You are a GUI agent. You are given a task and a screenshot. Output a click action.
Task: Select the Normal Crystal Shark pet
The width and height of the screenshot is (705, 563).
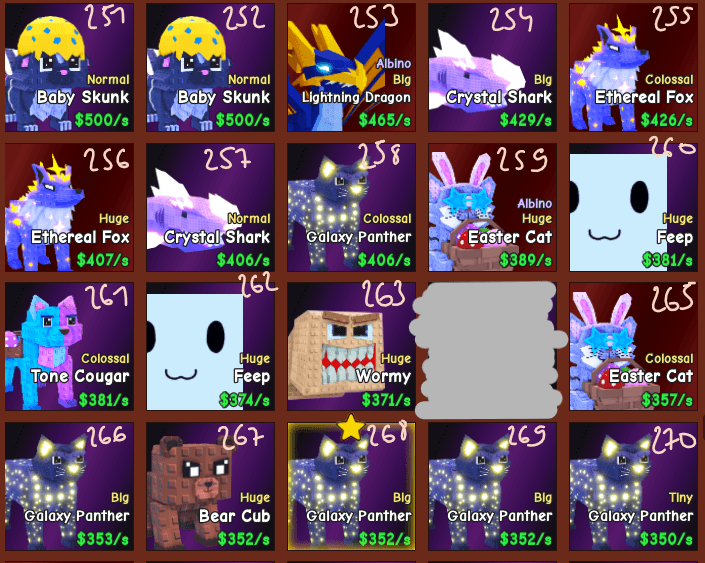(x=210, y=207)
